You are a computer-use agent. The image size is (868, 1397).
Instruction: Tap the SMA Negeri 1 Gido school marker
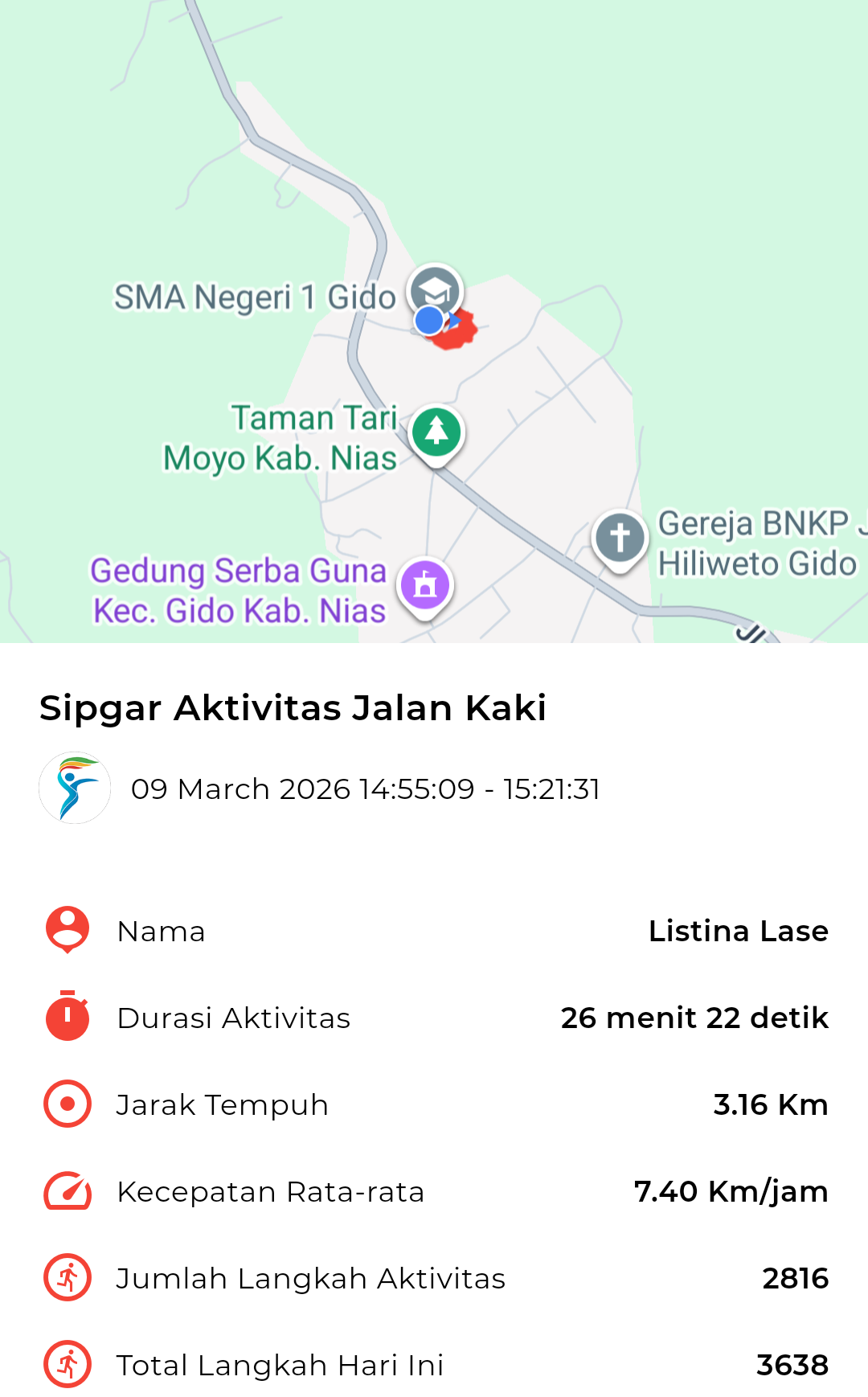[x=436, y=288]
